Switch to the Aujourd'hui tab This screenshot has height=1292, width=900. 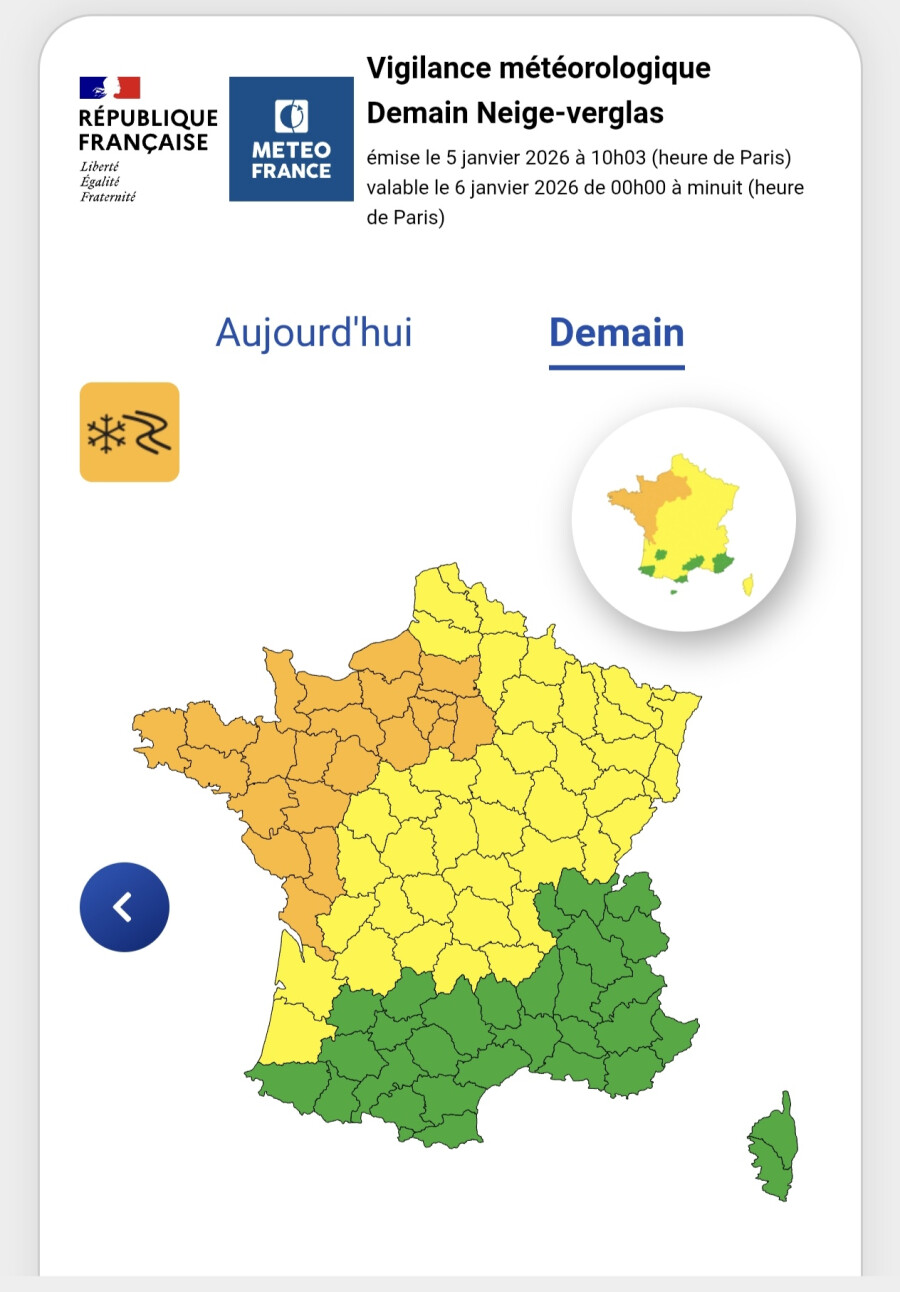tap(314, 333)
